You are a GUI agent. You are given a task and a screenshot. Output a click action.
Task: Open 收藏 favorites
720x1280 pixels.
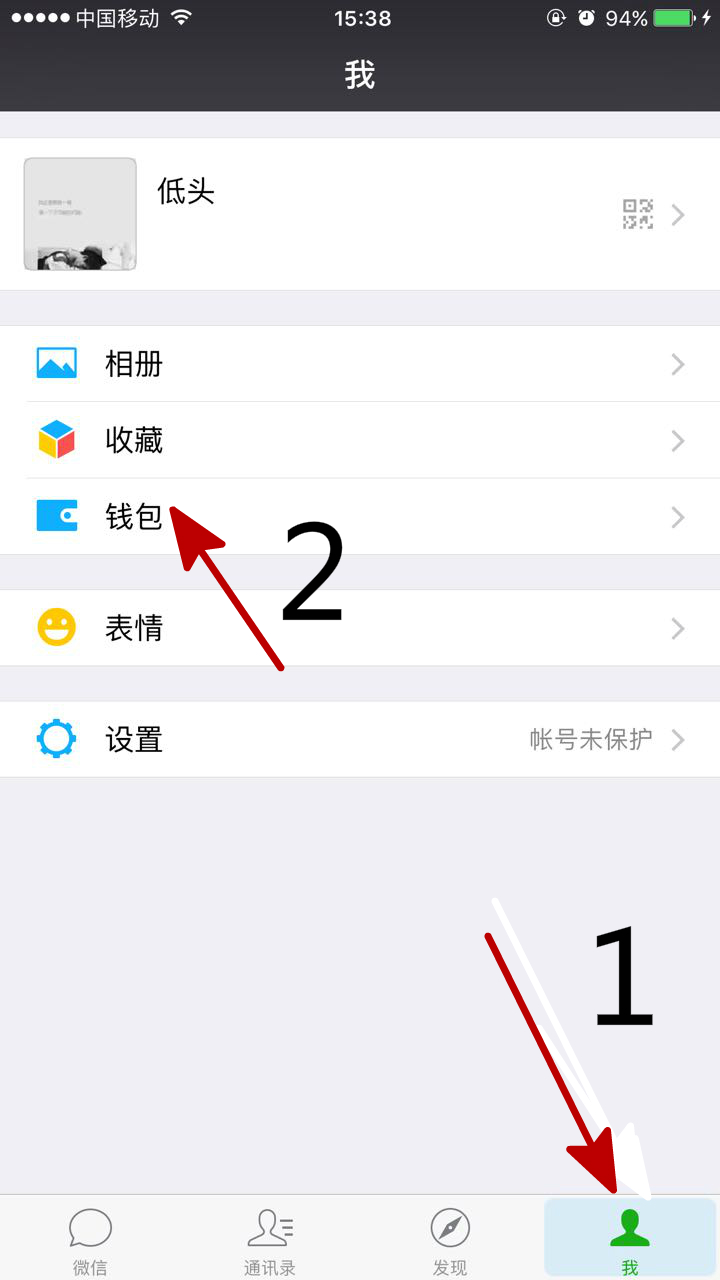(360, 440)
